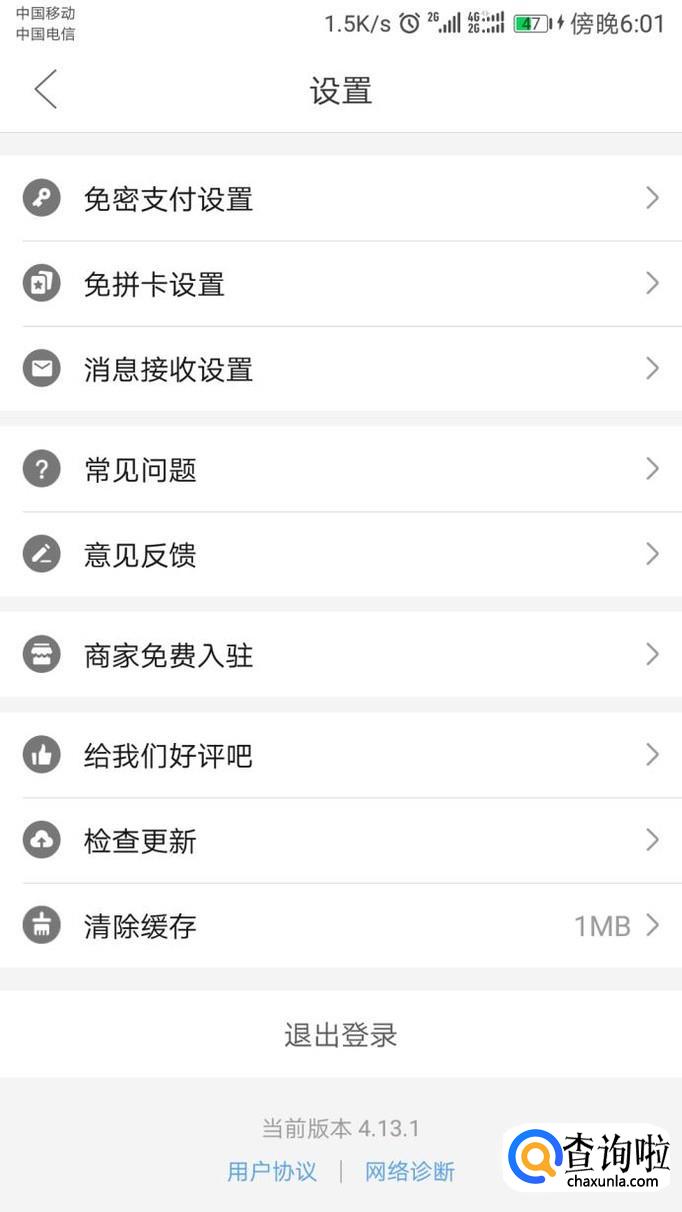Open 消息接收设置
Viewport: 682px width, 1212px height.
[341, 369]
